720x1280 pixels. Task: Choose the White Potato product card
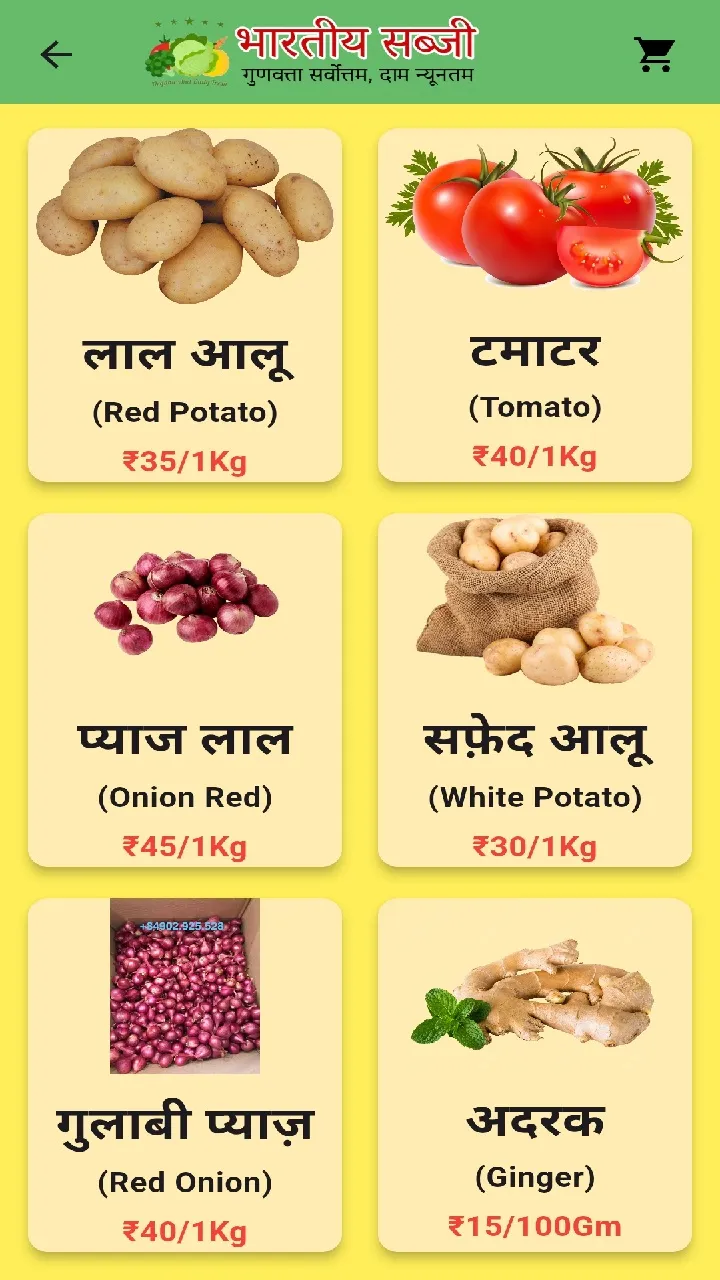[535, 690]
